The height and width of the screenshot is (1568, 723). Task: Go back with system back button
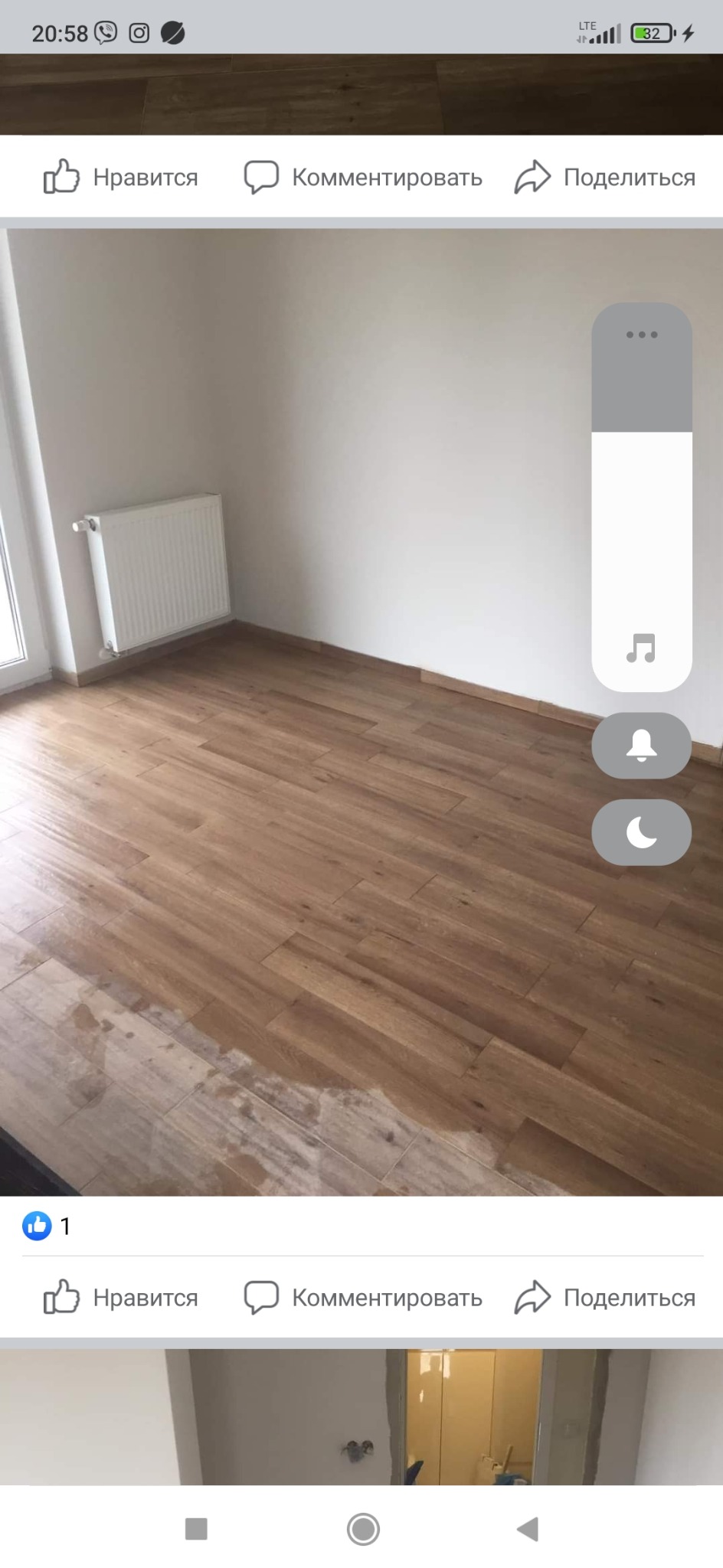tap(528, 1529)
